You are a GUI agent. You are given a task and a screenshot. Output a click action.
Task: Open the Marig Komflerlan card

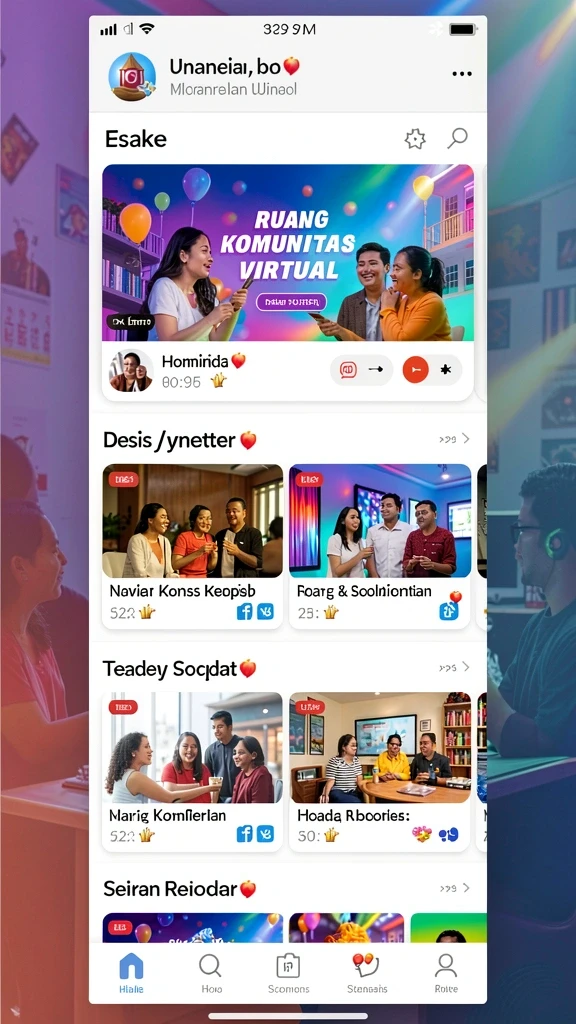tap(193, 771)
